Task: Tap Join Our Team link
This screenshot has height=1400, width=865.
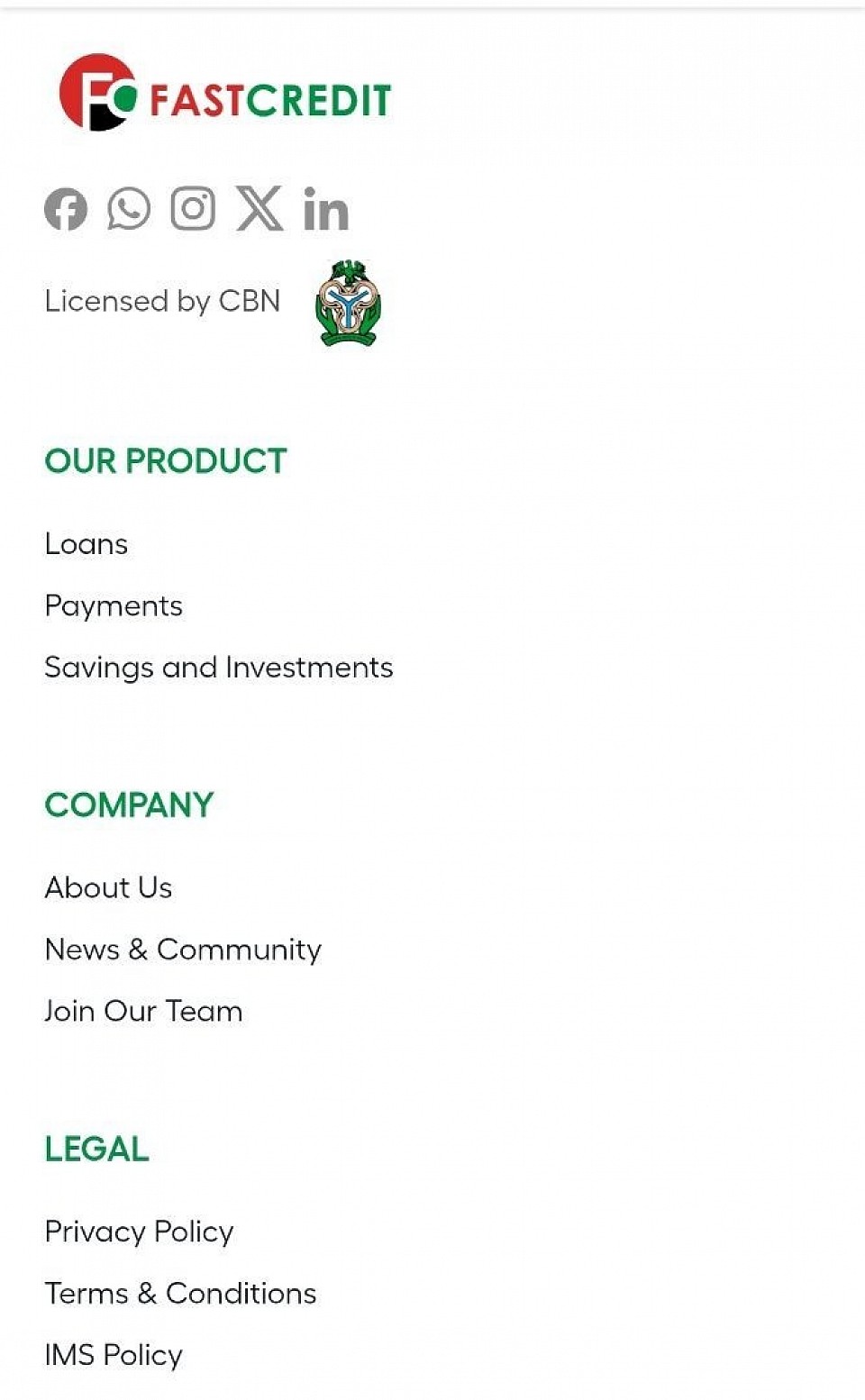Action: (143, 1012)
